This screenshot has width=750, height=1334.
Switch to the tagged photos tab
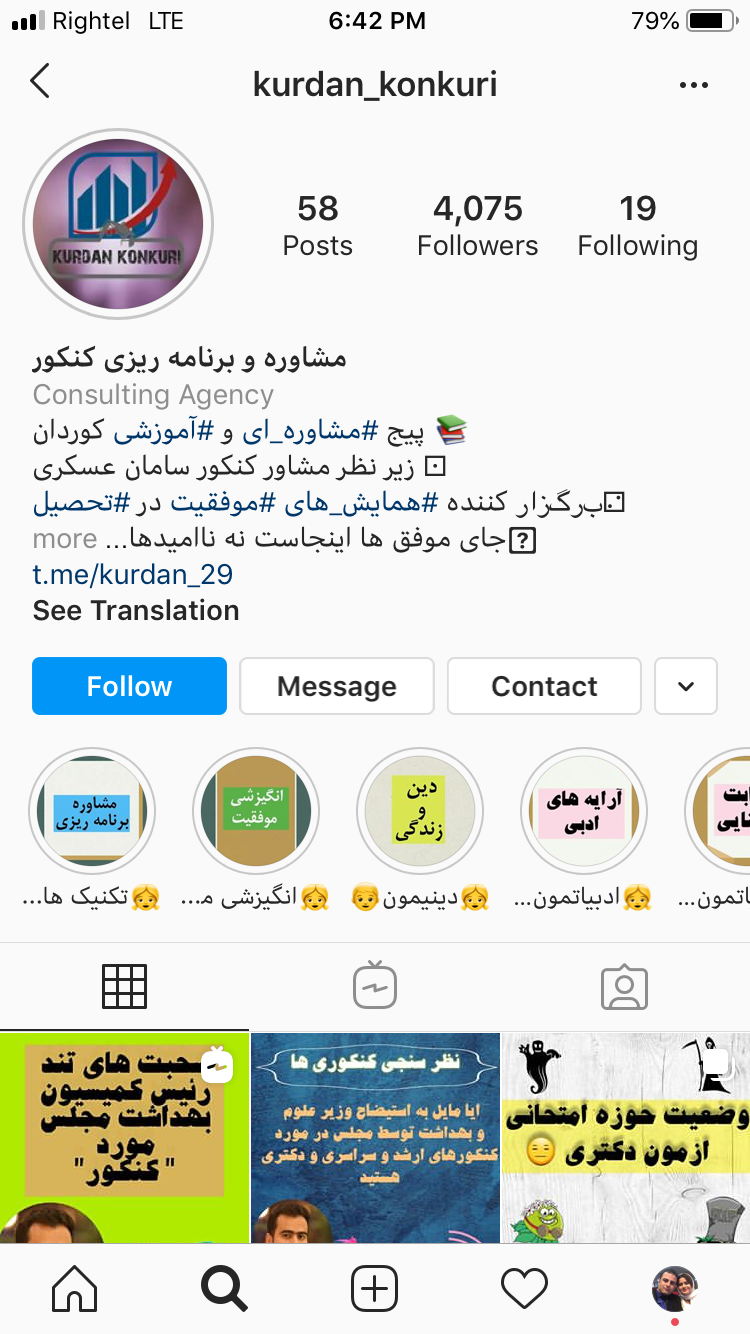coord(624,986)
